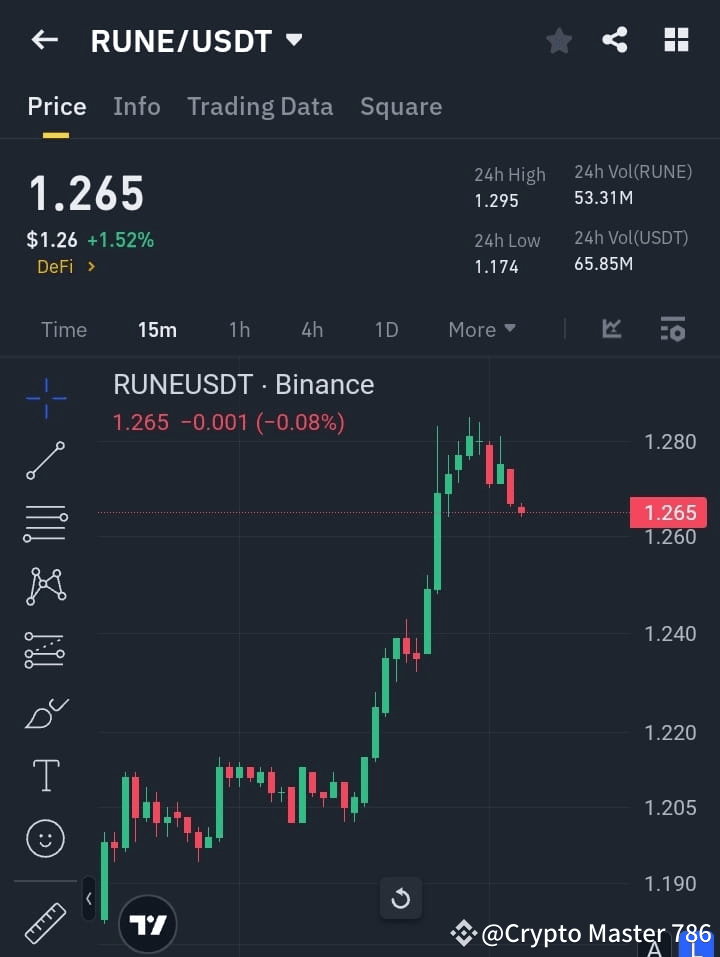Select the ruler measure tool
This screenshot has height=957, width=720.
click(44, 922)
